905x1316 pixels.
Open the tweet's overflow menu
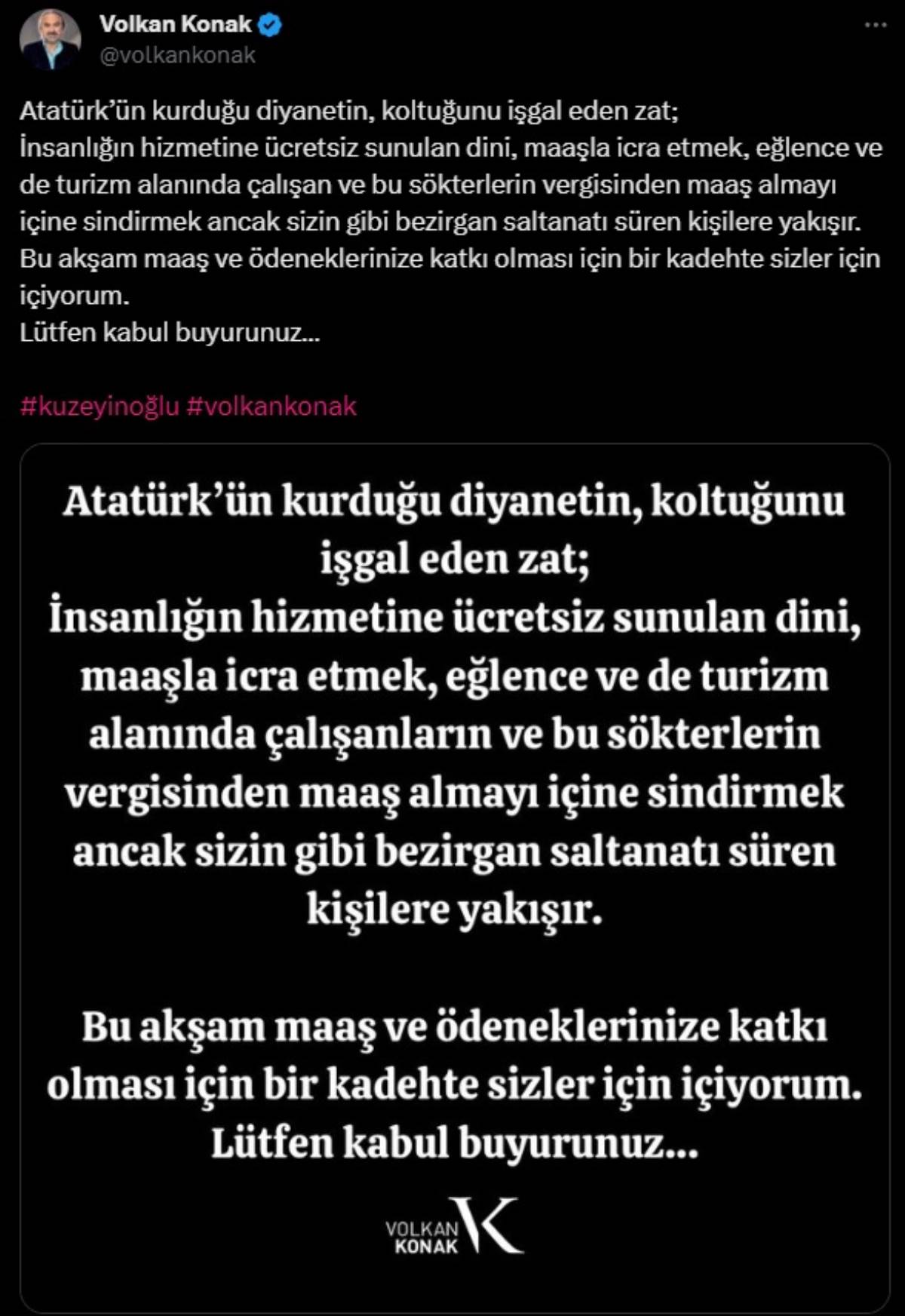tap(875, 25)
